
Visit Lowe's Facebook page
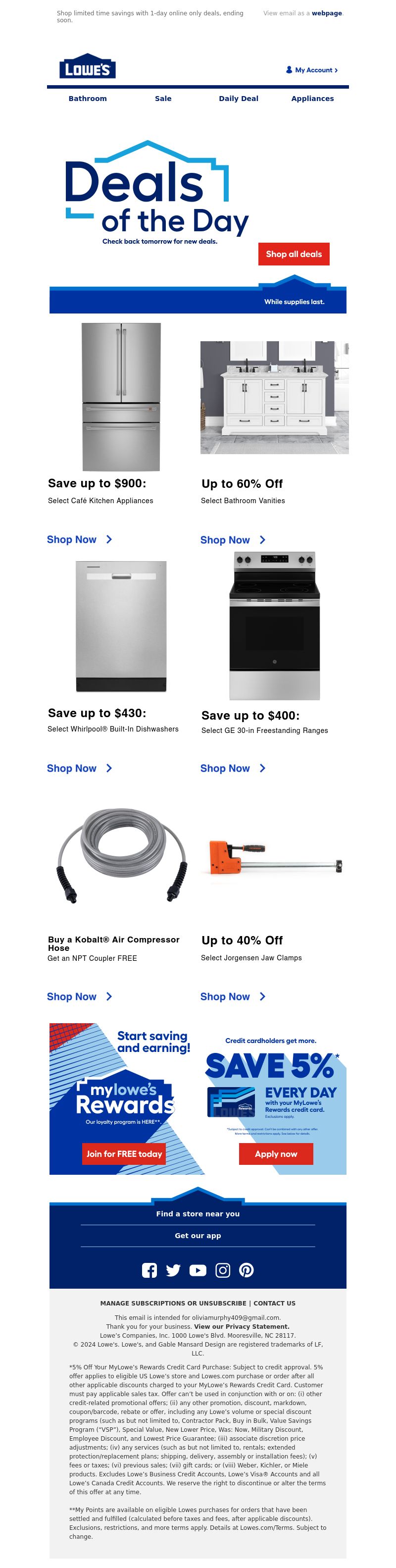coord(149,1270)
